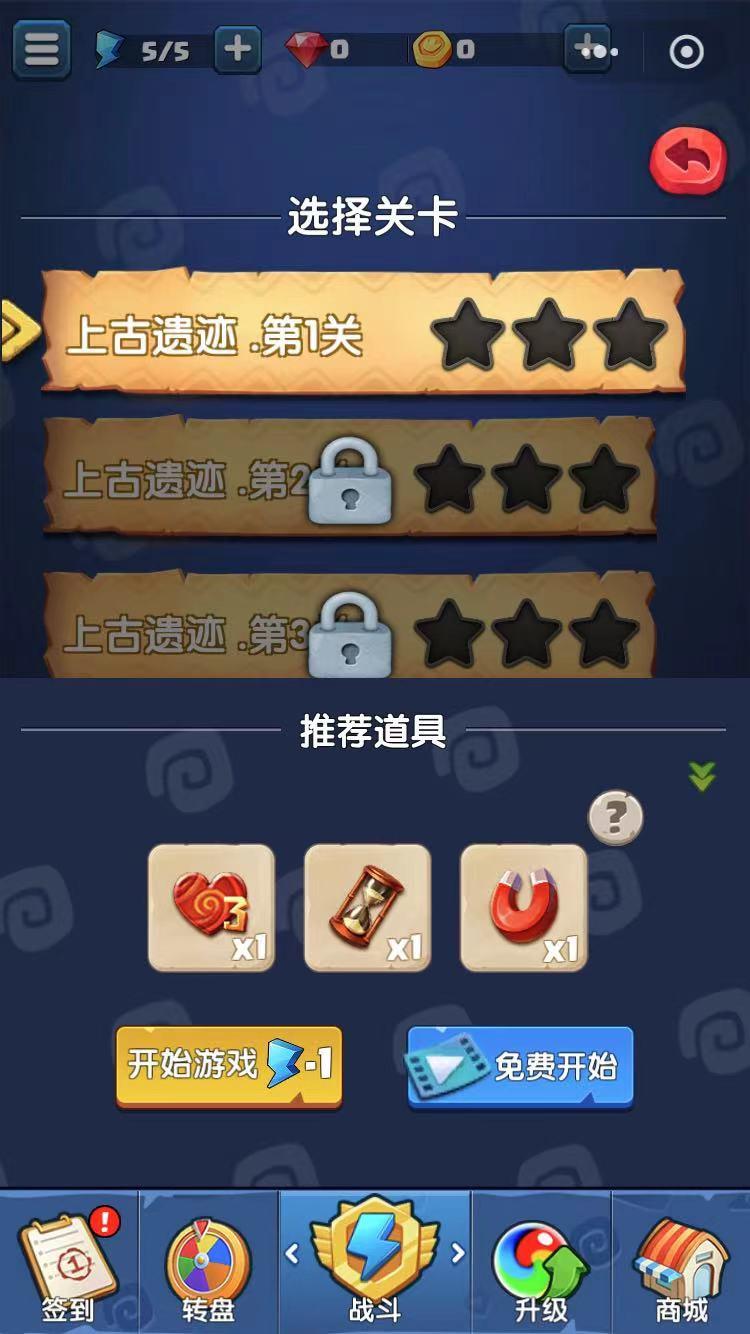Open the 商城 shop tab
750x1334 pixels.
pos(681,1265)
